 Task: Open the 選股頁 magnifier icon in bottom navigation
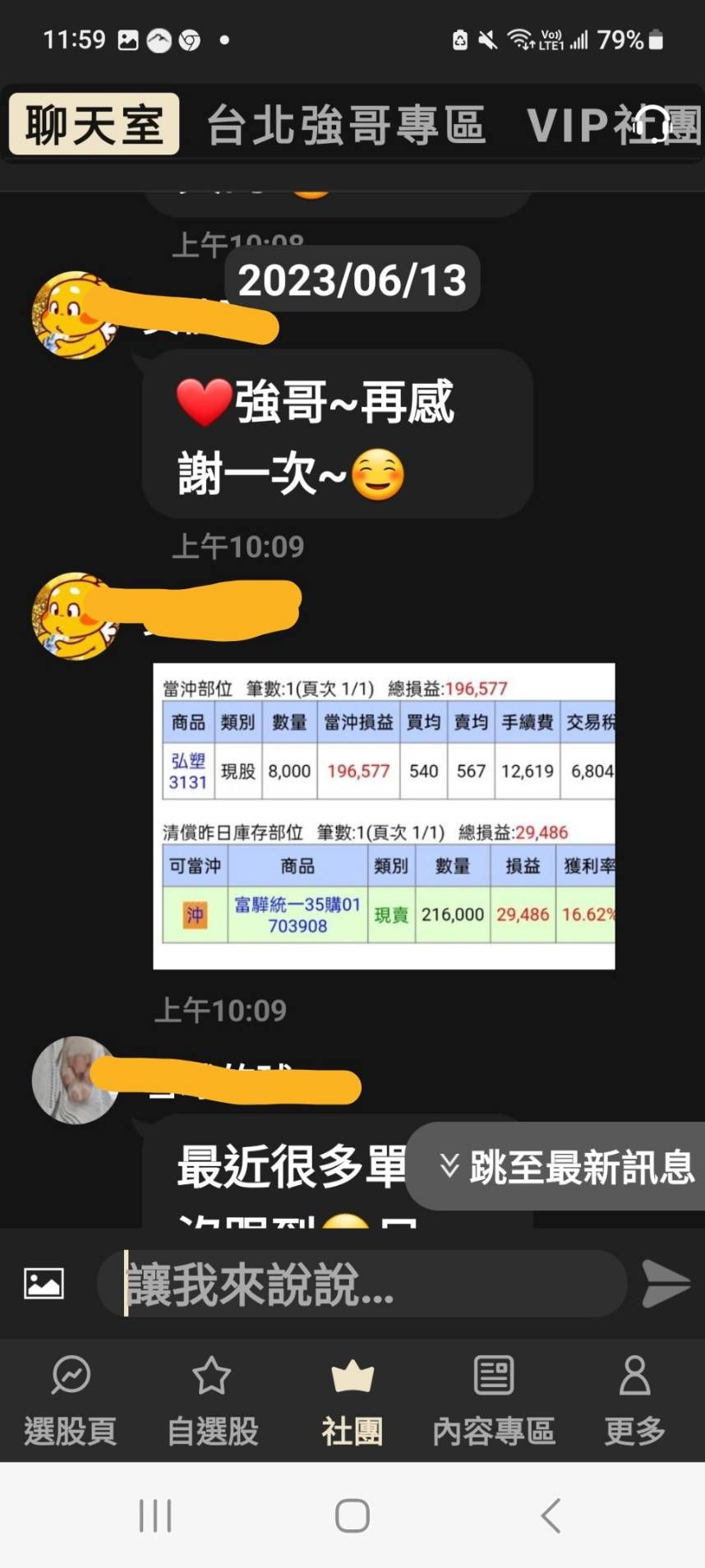click(x=70, y=1376)
